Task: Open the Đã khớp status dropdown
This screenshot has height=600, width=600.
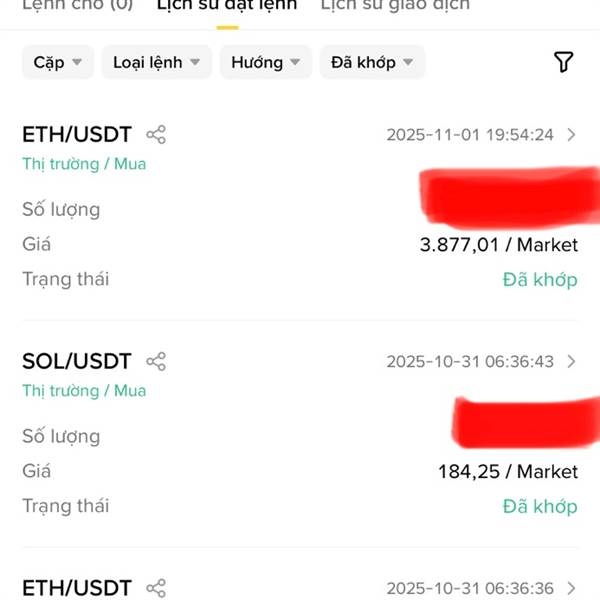Action: (x=372, y=62)
